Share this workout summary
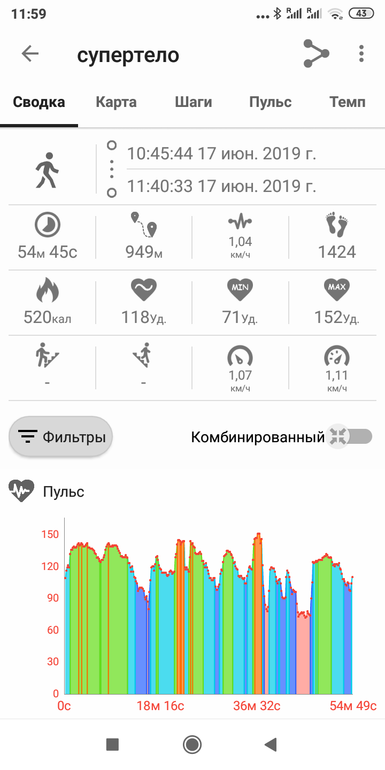 click(316, 54)
